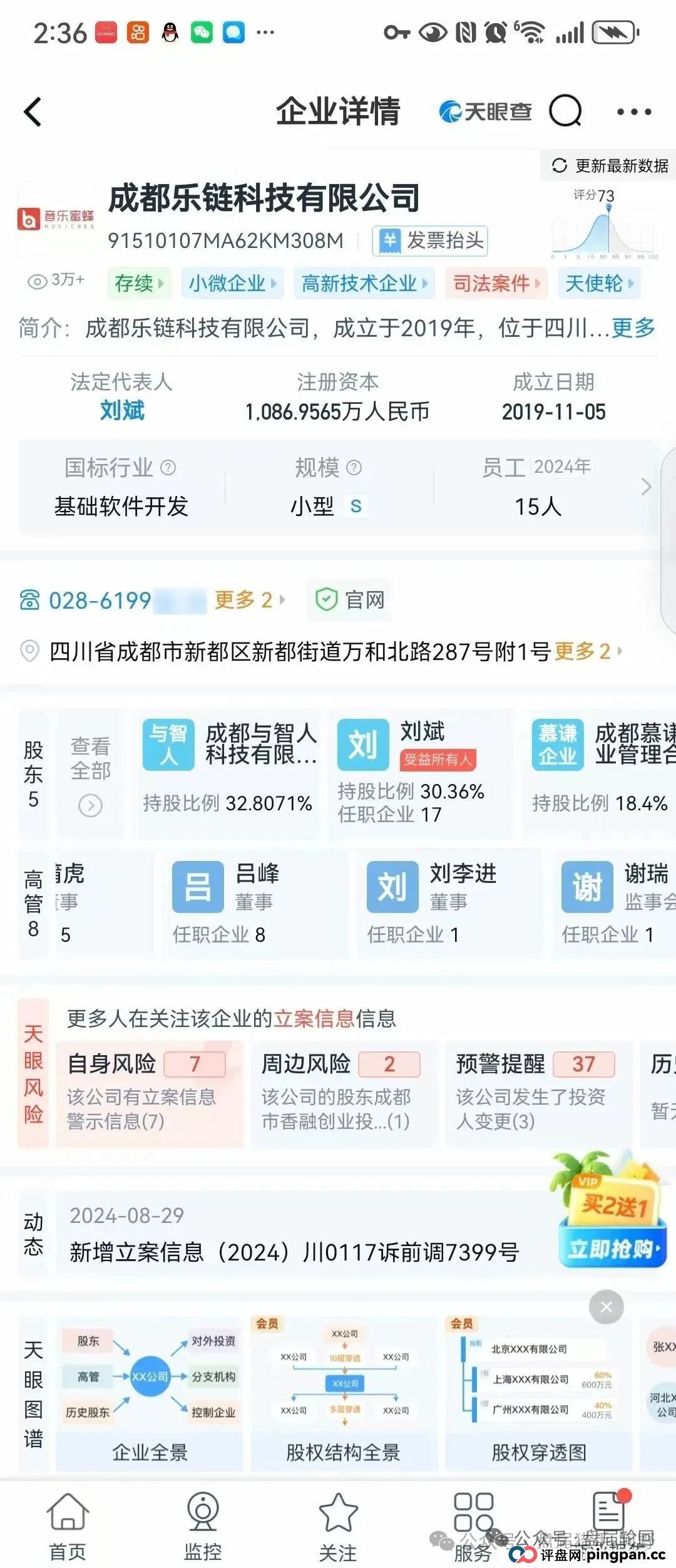676x1568 pixels.
Task: Open legal representative 刘斌's profile
Action: 122,411
